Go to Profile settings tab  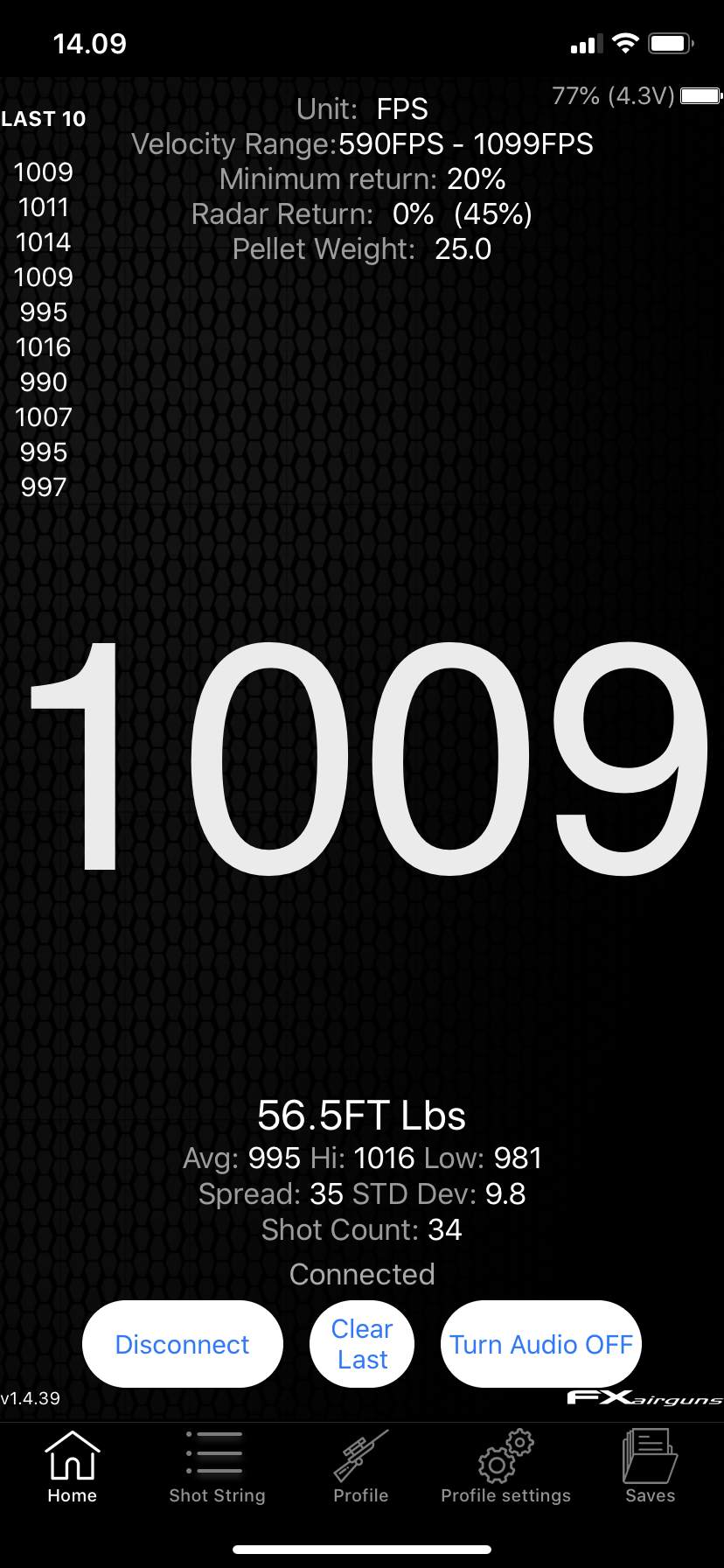(505, 1468)
